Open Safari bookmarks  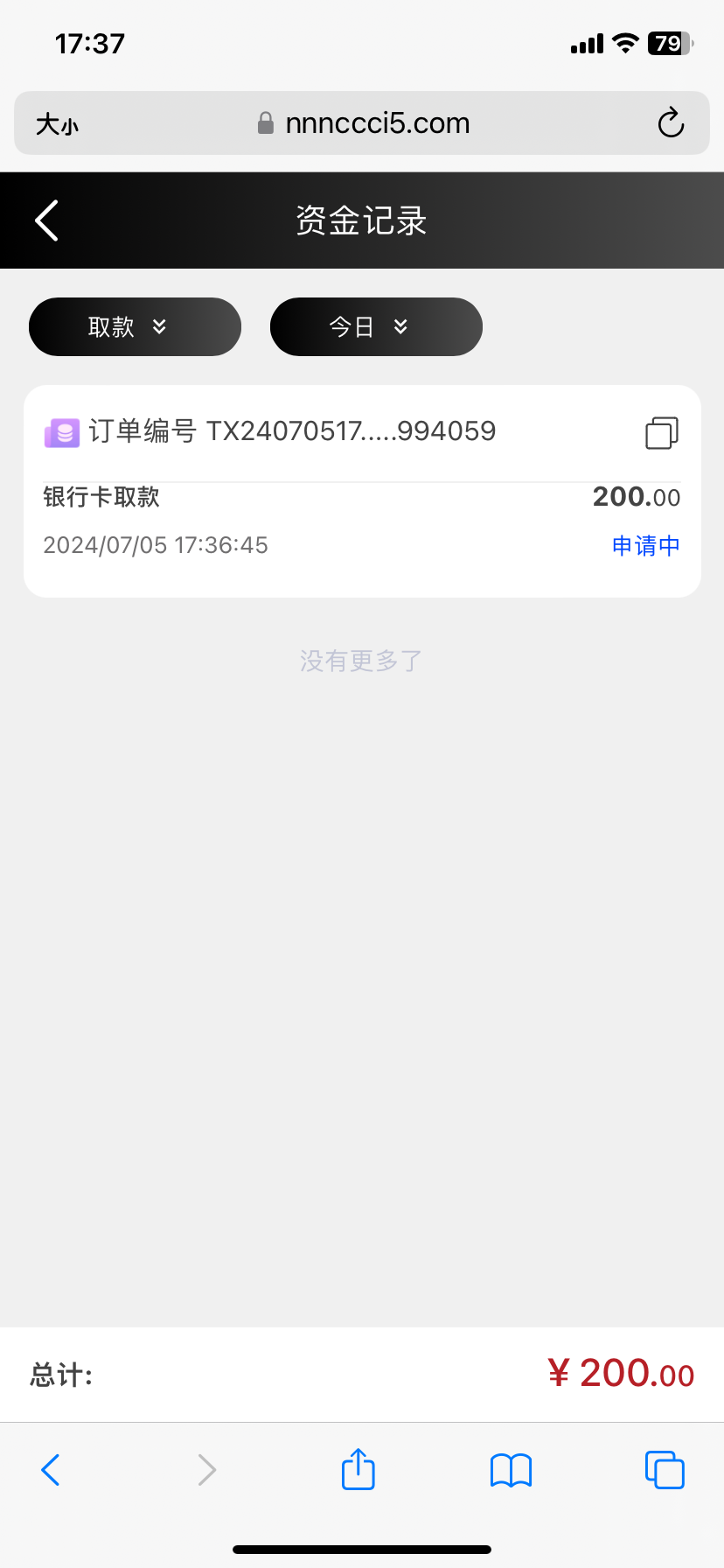[x=511, y=1470]
